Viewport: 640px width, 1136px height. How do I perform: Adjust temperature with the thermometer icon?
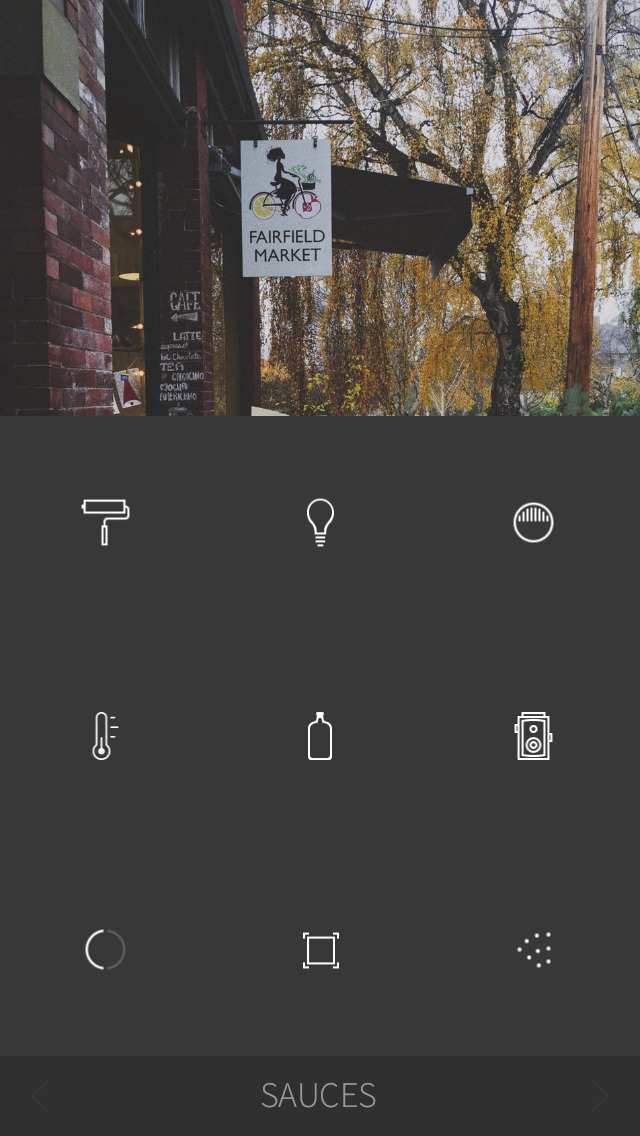pyautogui.click(x=103, y=736)
